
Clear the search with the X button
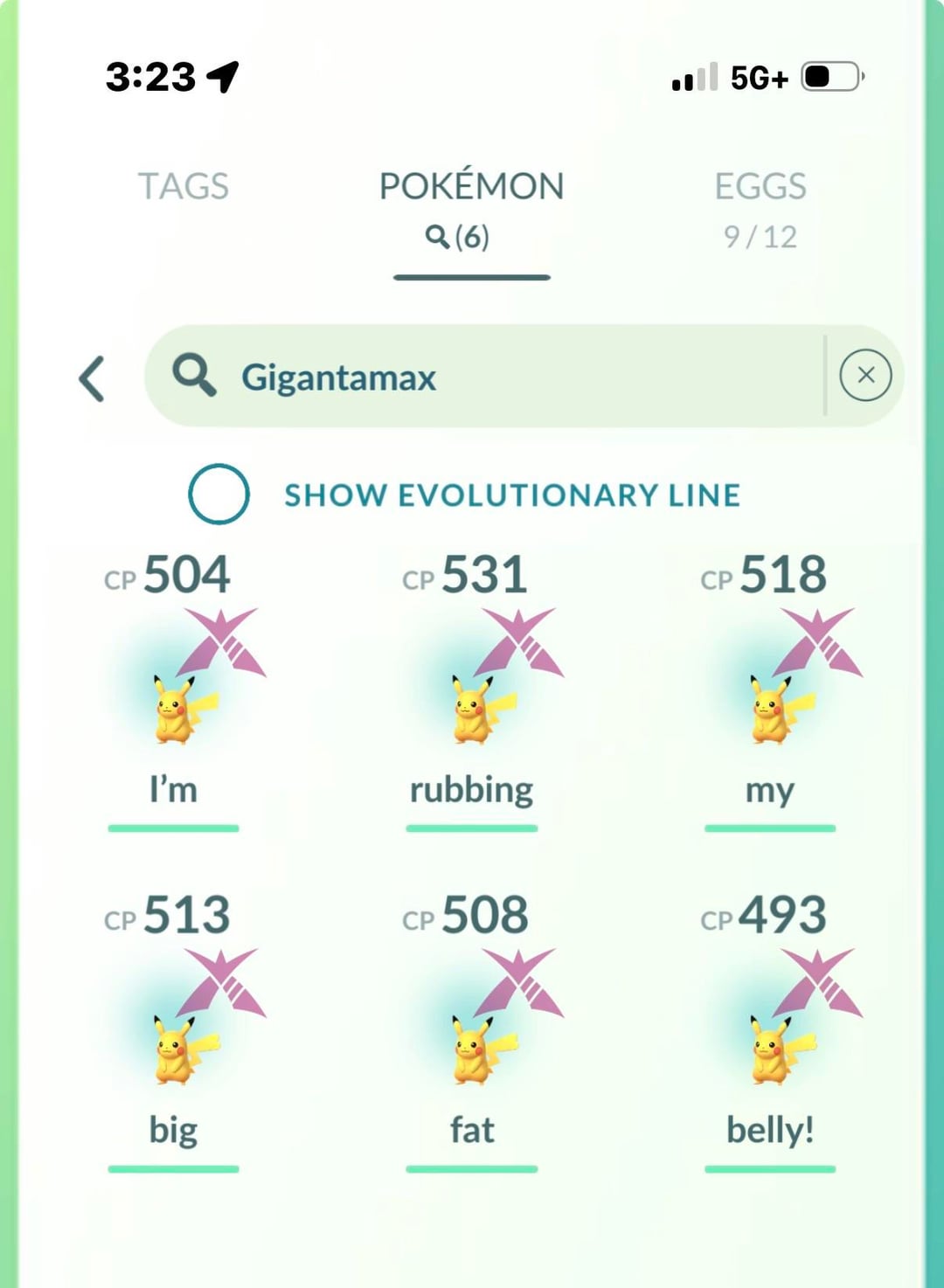click(865, 376)
